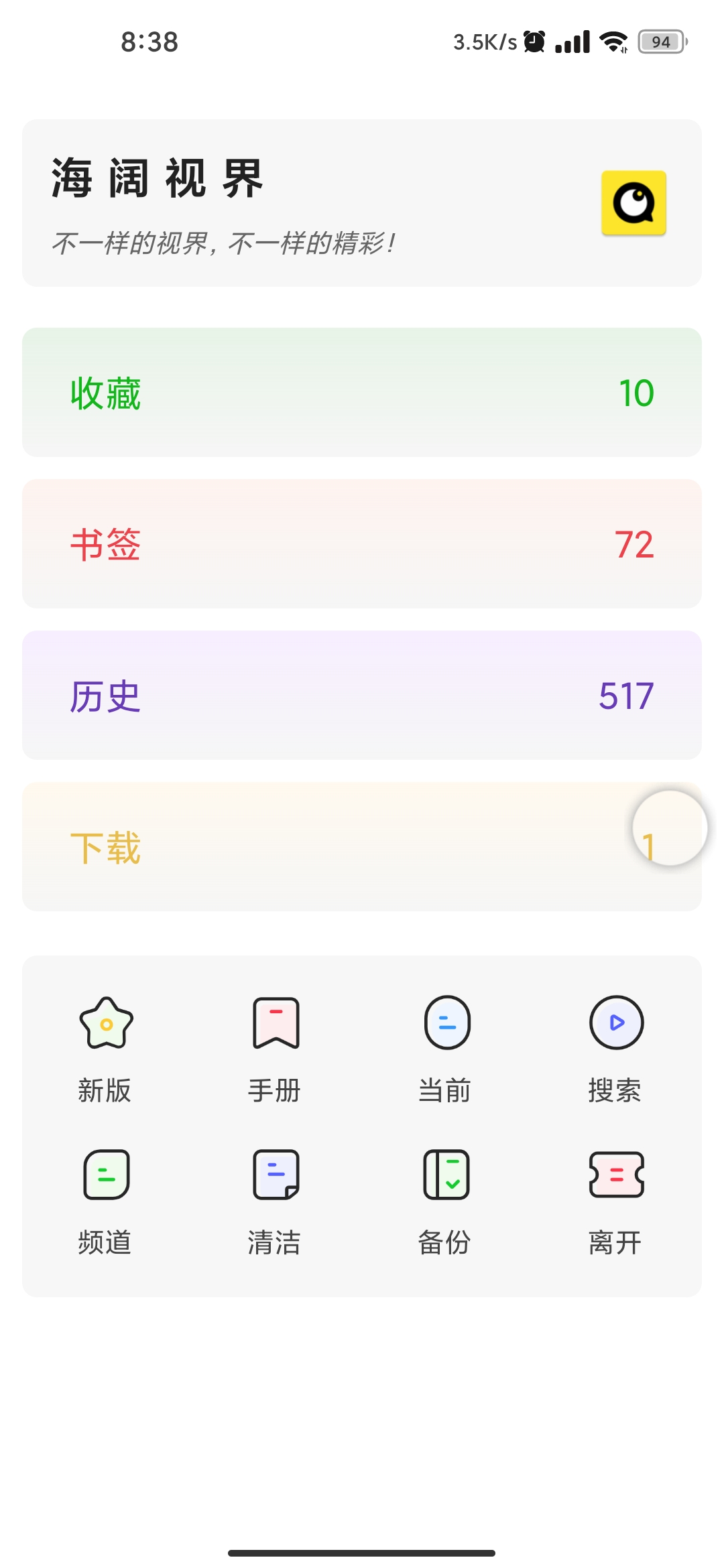Tap the clock showing 8:38
The height and width of the screenshot is (1568, 724).
click(x=149, y=42)
